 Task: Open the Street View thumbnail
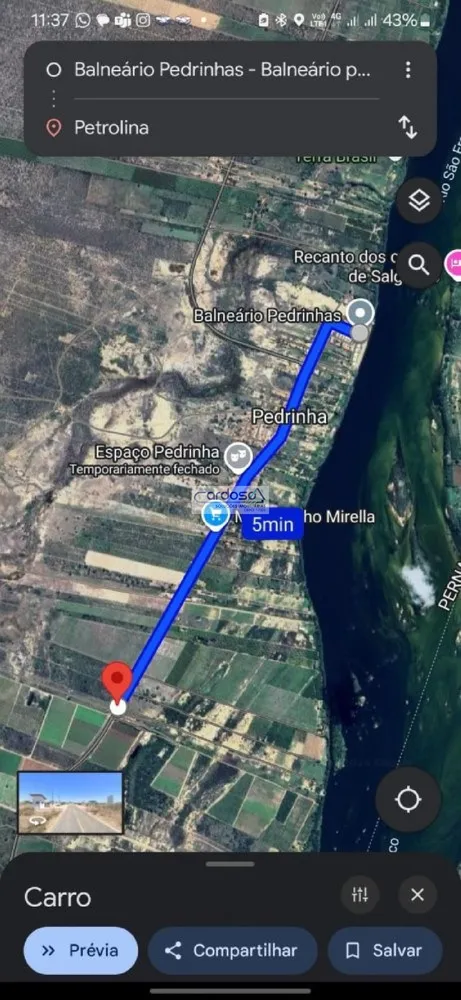[x=70, y=802]
